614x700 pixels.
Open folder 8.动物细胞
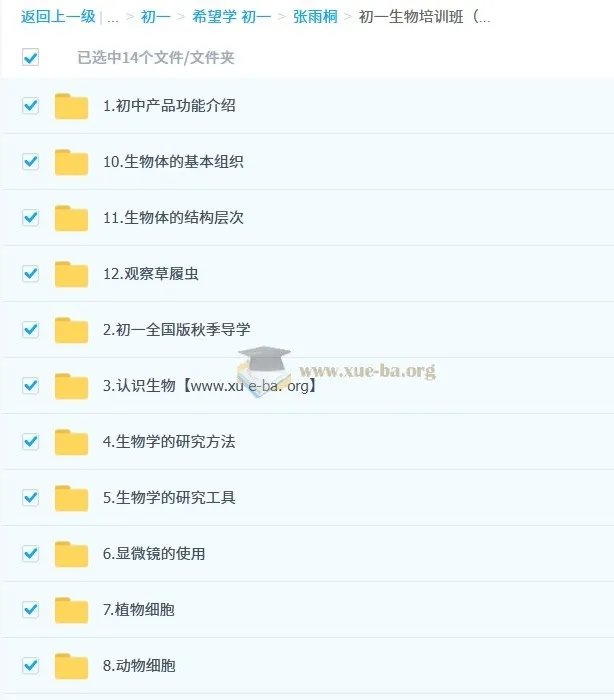click(138, 665)
